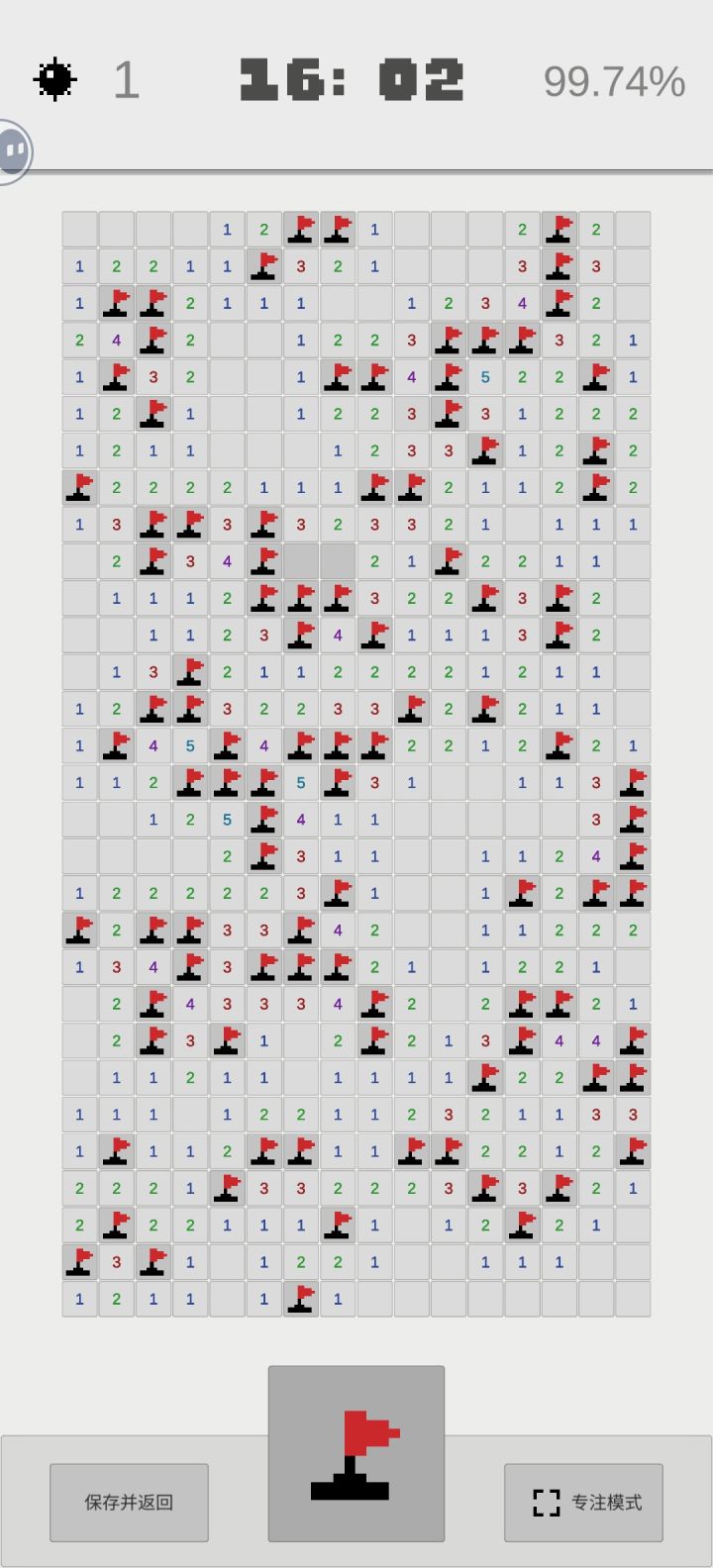
Task: Tap the 保存并返回 save and return button
Action: click(x=129, y=1502)
